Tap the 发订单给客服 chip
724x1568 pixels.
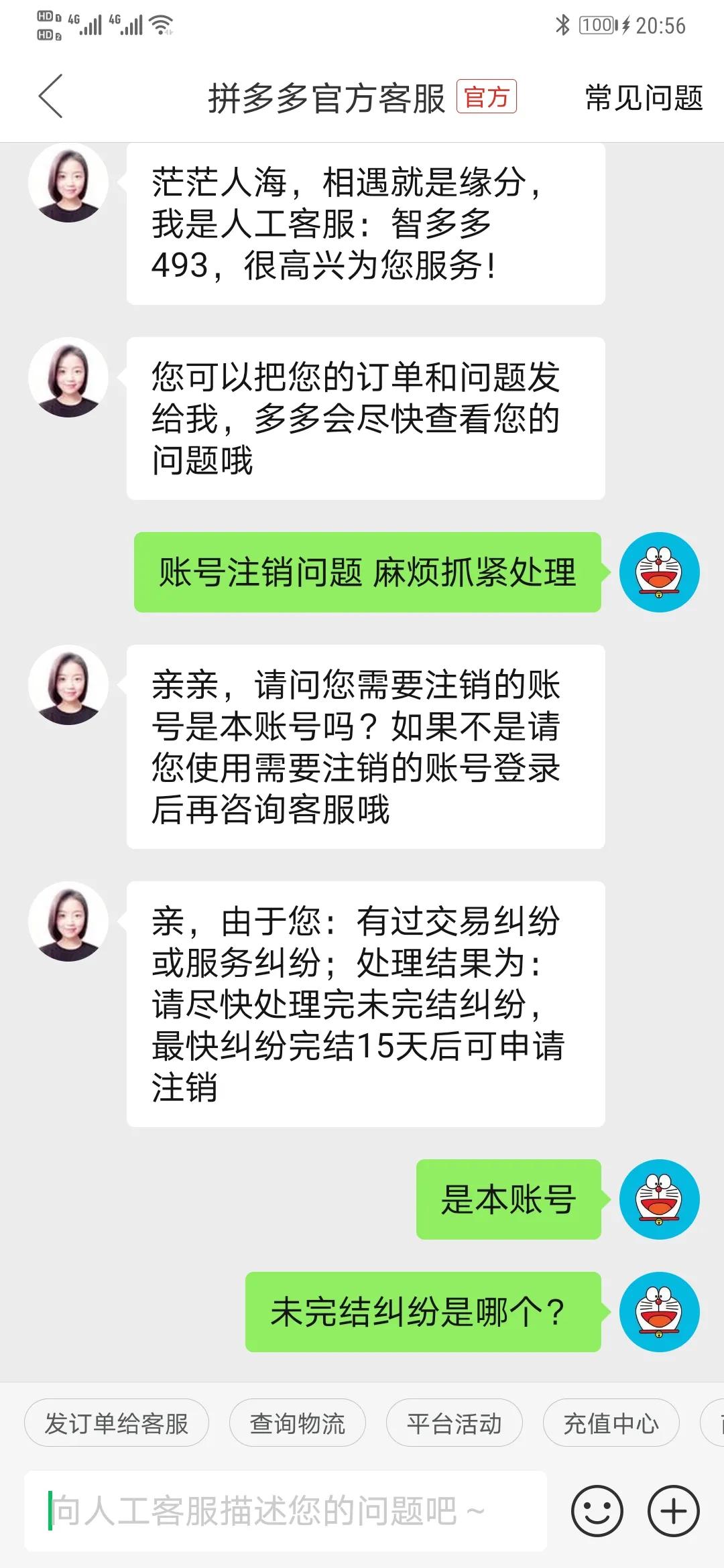coord(117,1423)
